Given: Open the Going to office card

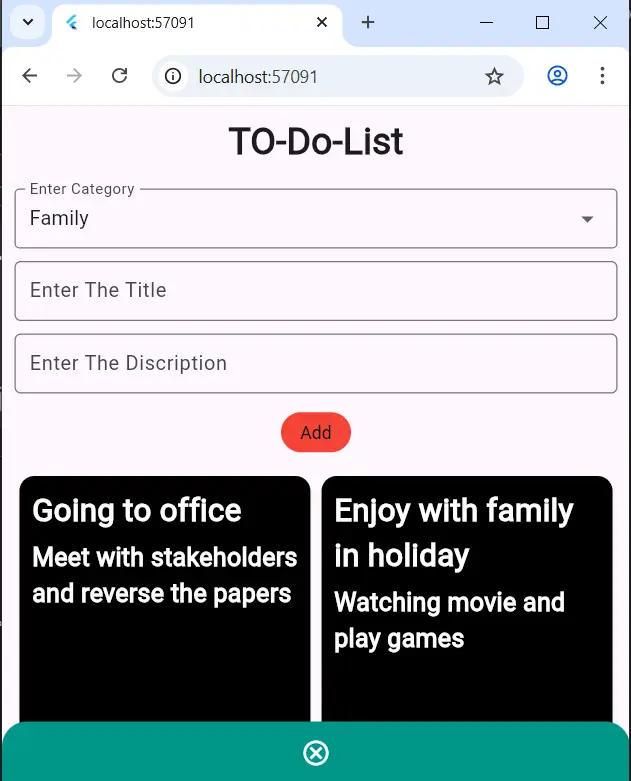Looking at the screenshot, I should [x=164, y=600].
